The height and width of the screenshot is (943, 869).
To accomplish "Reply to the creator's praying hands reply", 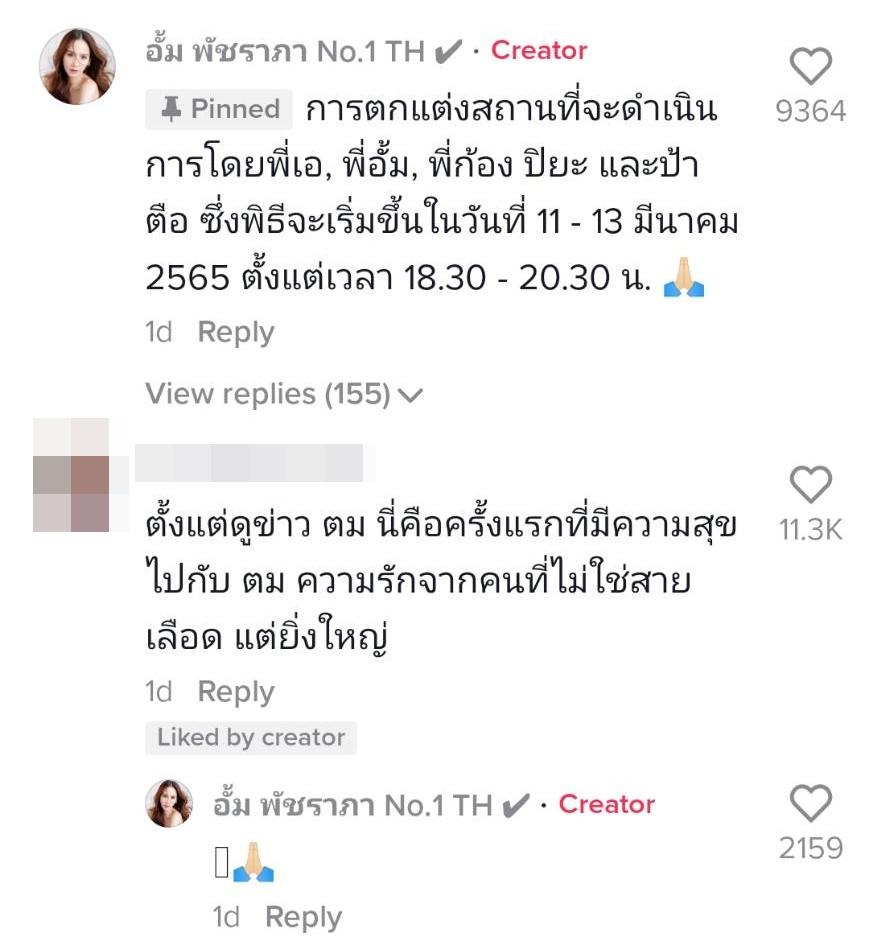I will [x=303, y=917].
